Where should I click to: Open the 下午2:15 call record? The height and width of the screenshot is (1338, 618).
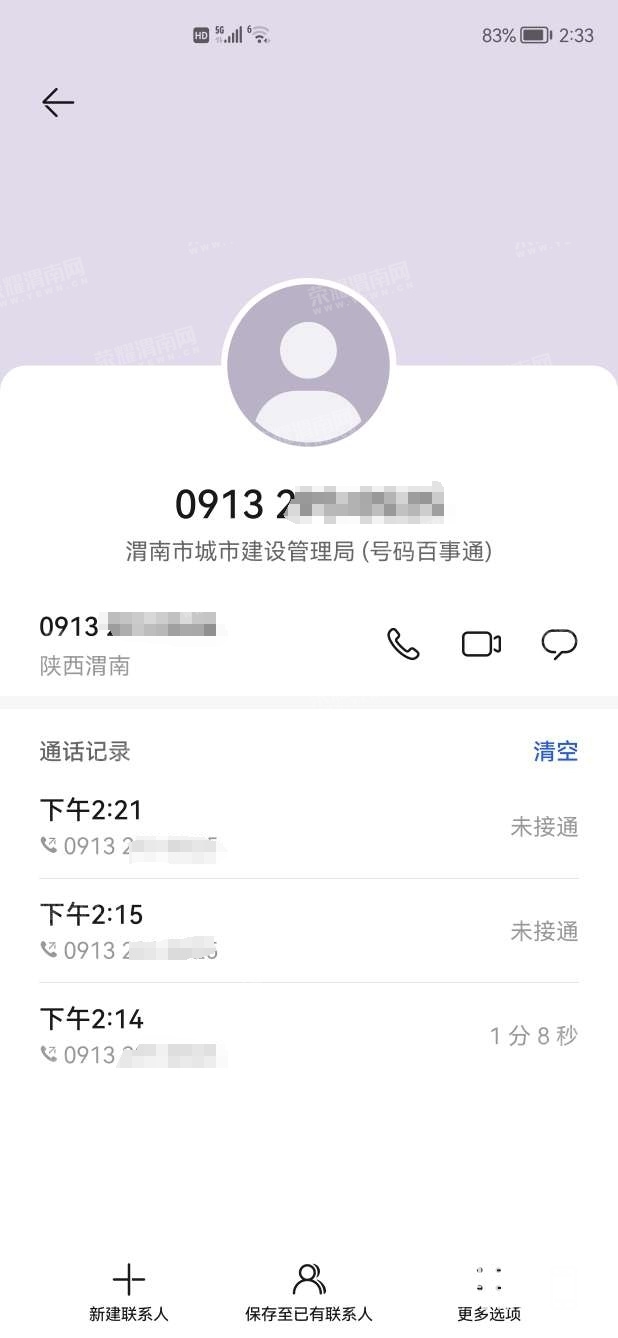308,931
